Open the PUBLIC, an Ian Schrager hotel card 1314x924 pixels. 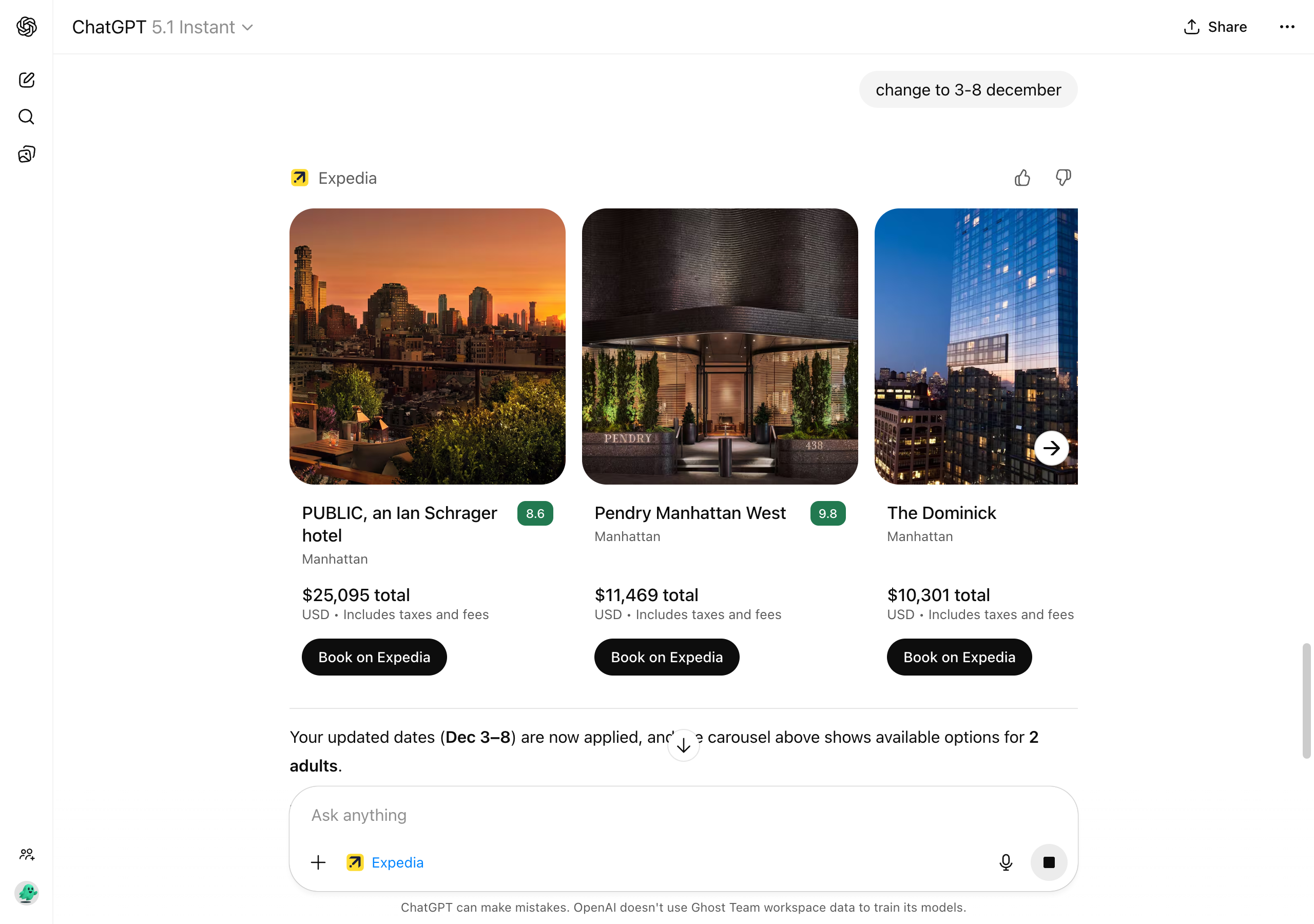coord(427,346)
